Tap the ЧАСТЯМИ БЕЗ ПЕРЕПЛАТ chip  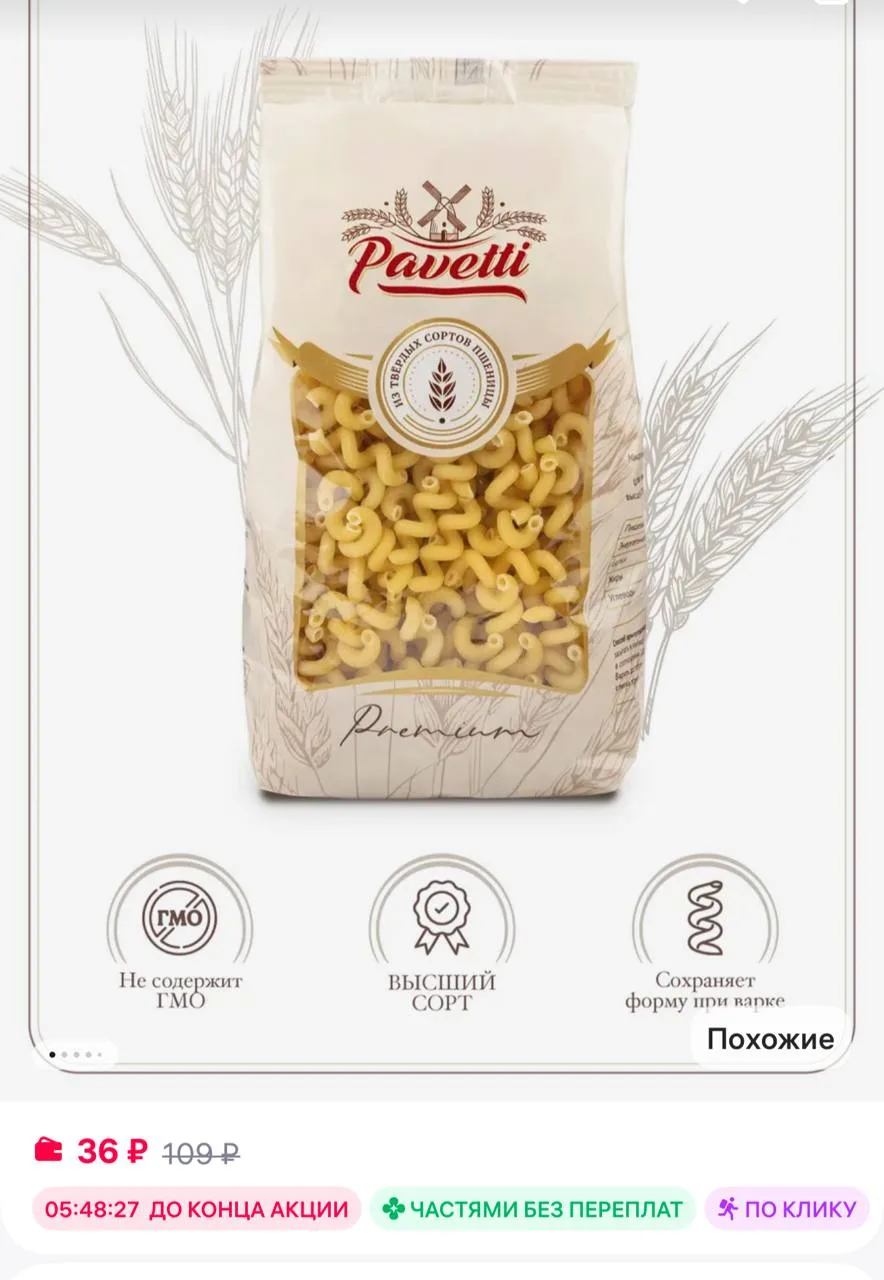click(x=532, y=1209)
